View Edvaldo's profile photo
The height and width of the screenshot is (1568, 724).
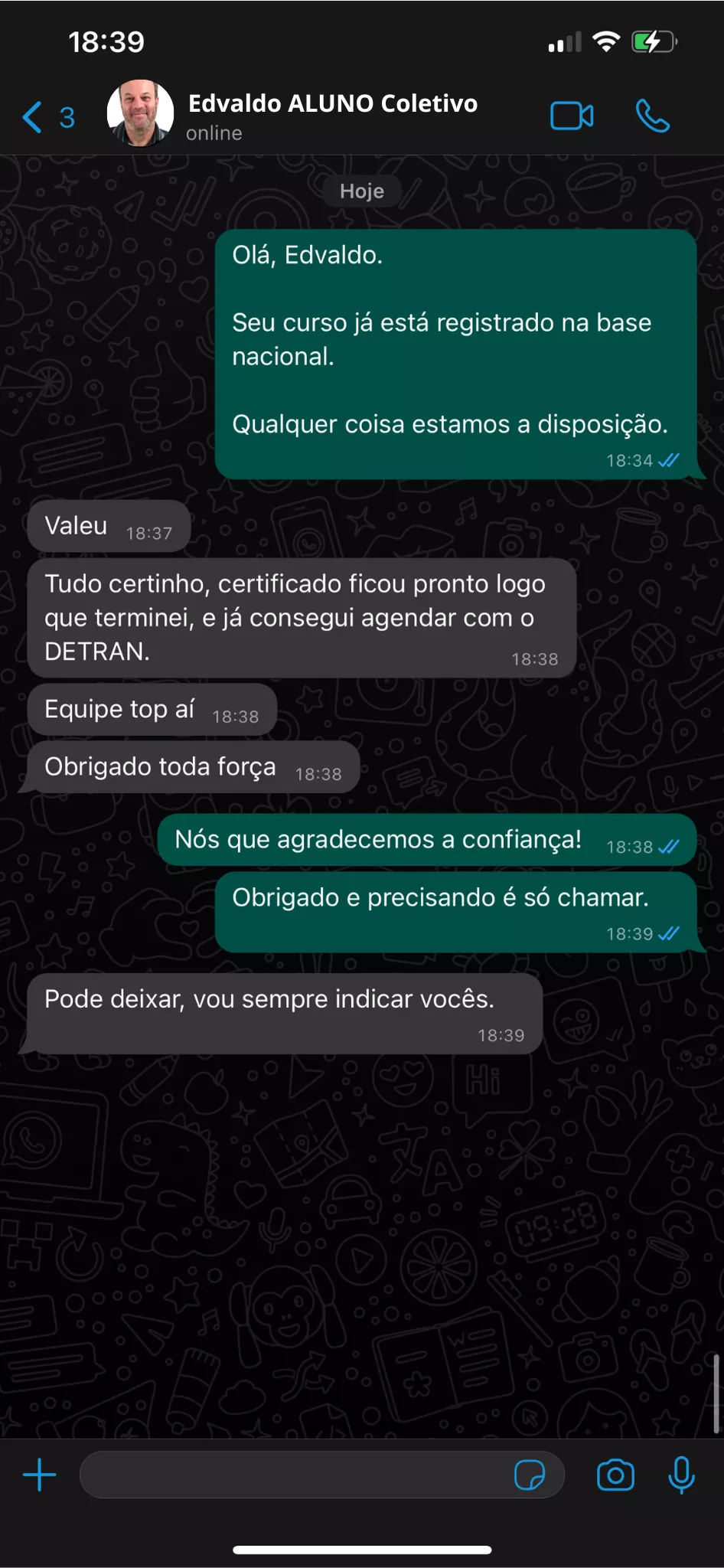tap(140, 113)
